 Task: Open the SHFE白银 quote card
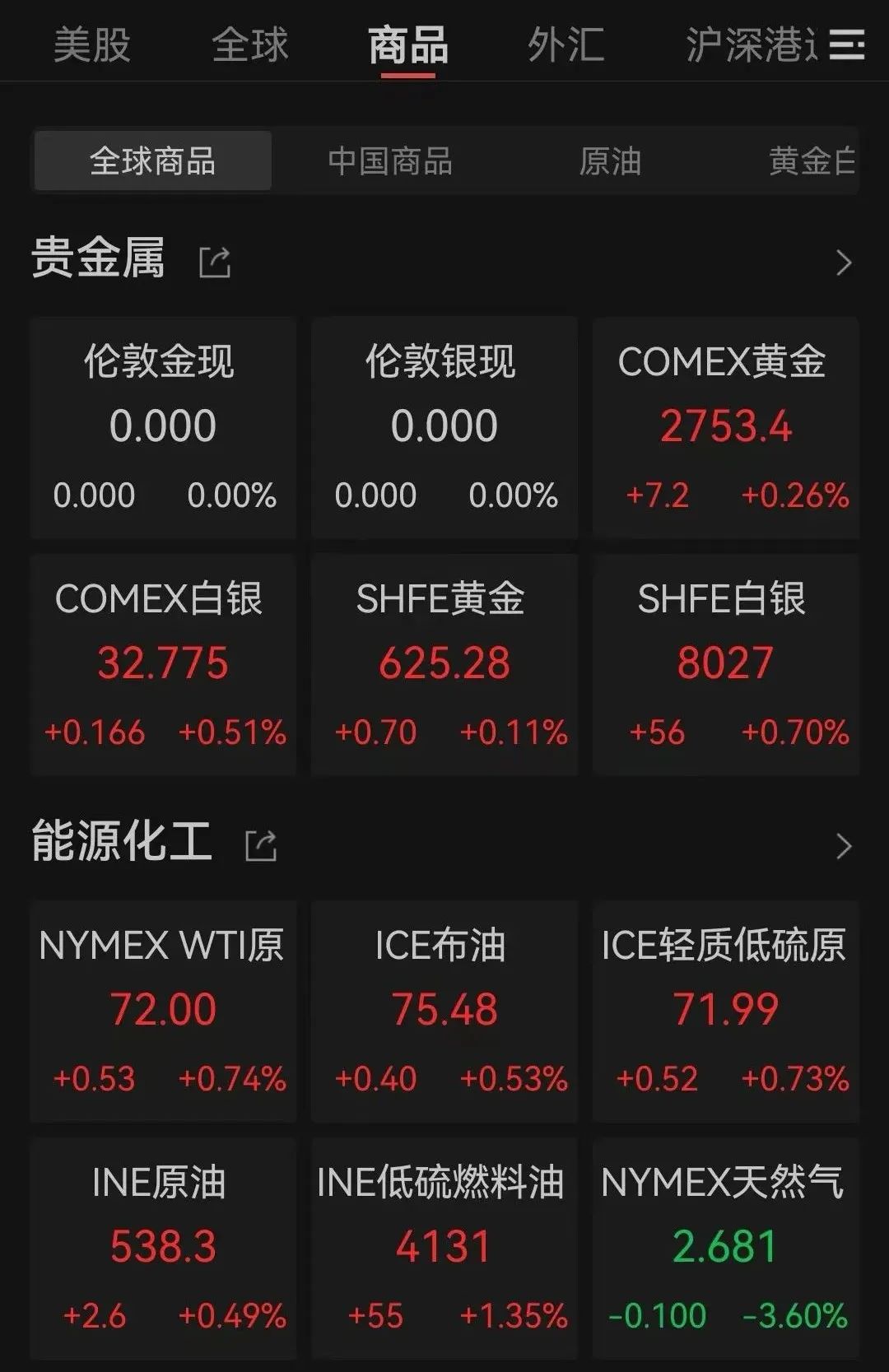[x=725, y=665]
